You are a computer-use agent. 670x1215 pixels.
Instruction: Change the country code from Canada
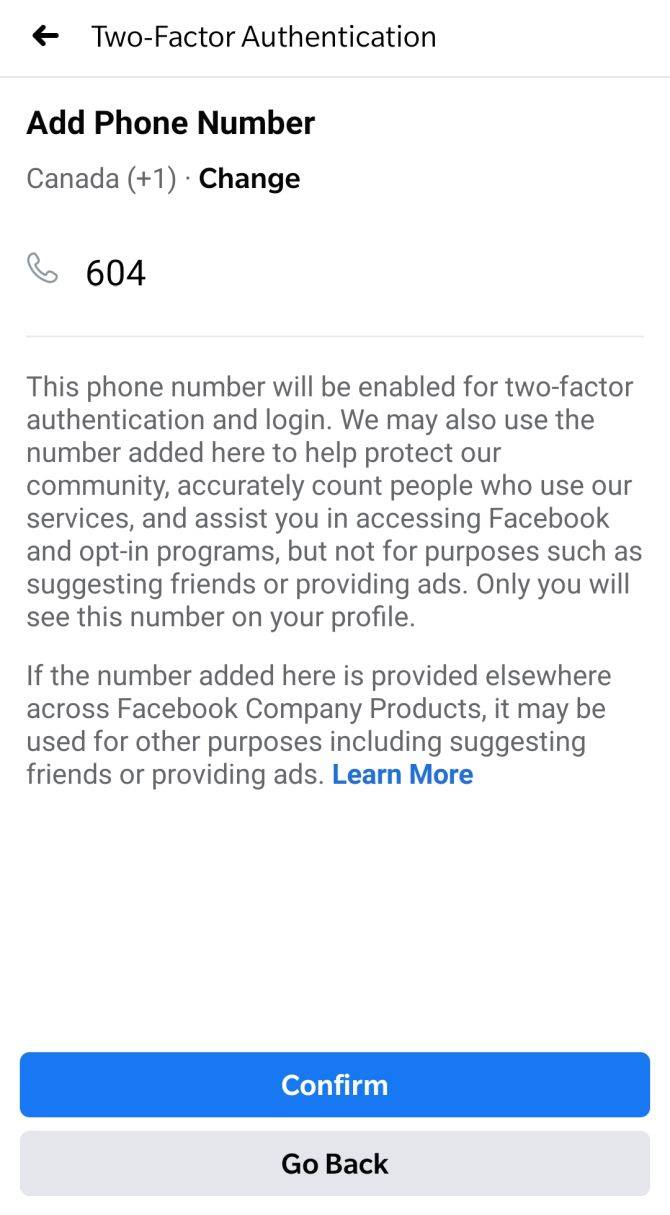tap(249, 179)
